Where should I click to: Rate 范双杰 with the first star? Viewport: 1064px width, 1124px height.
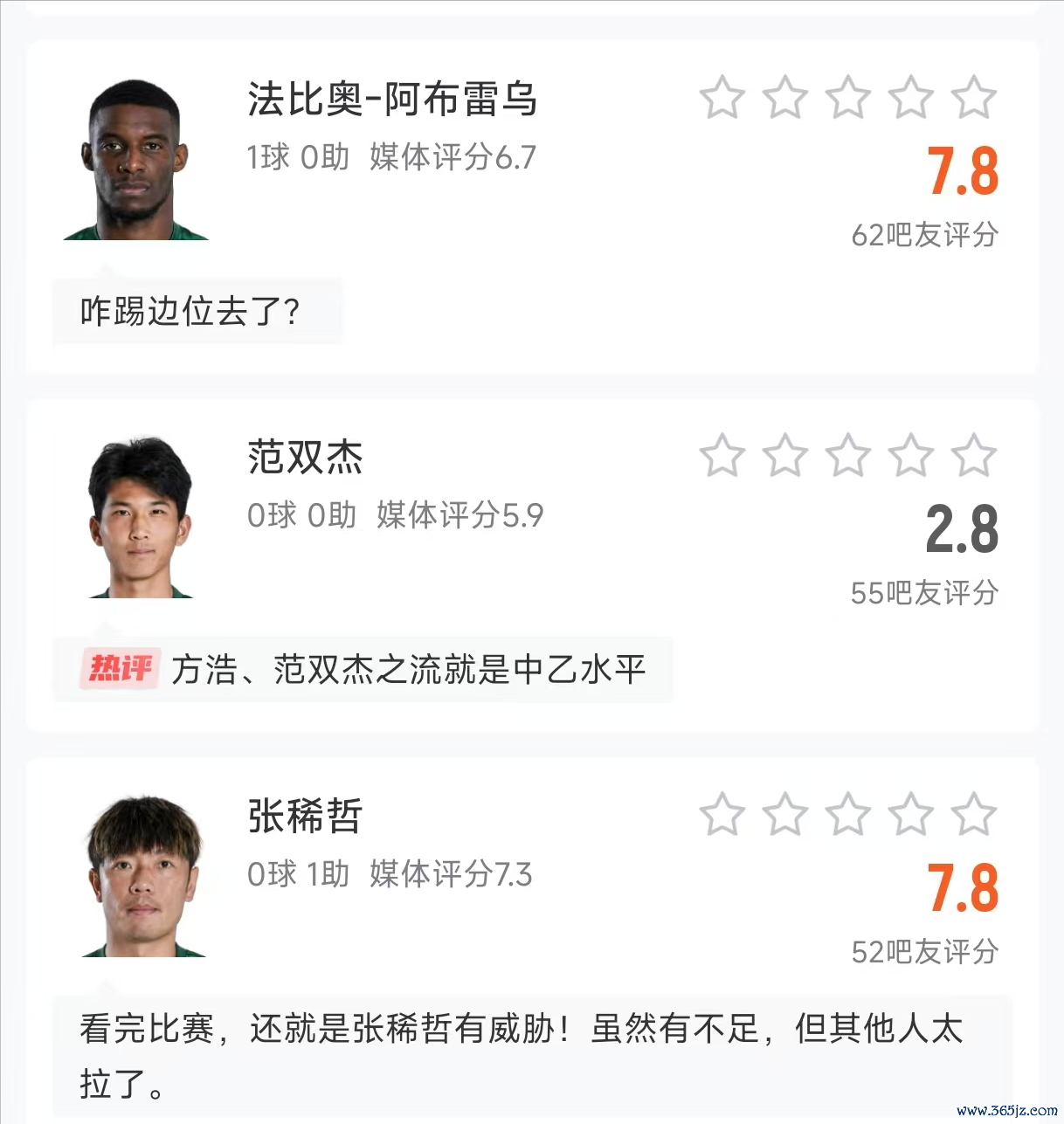point(722,455)
